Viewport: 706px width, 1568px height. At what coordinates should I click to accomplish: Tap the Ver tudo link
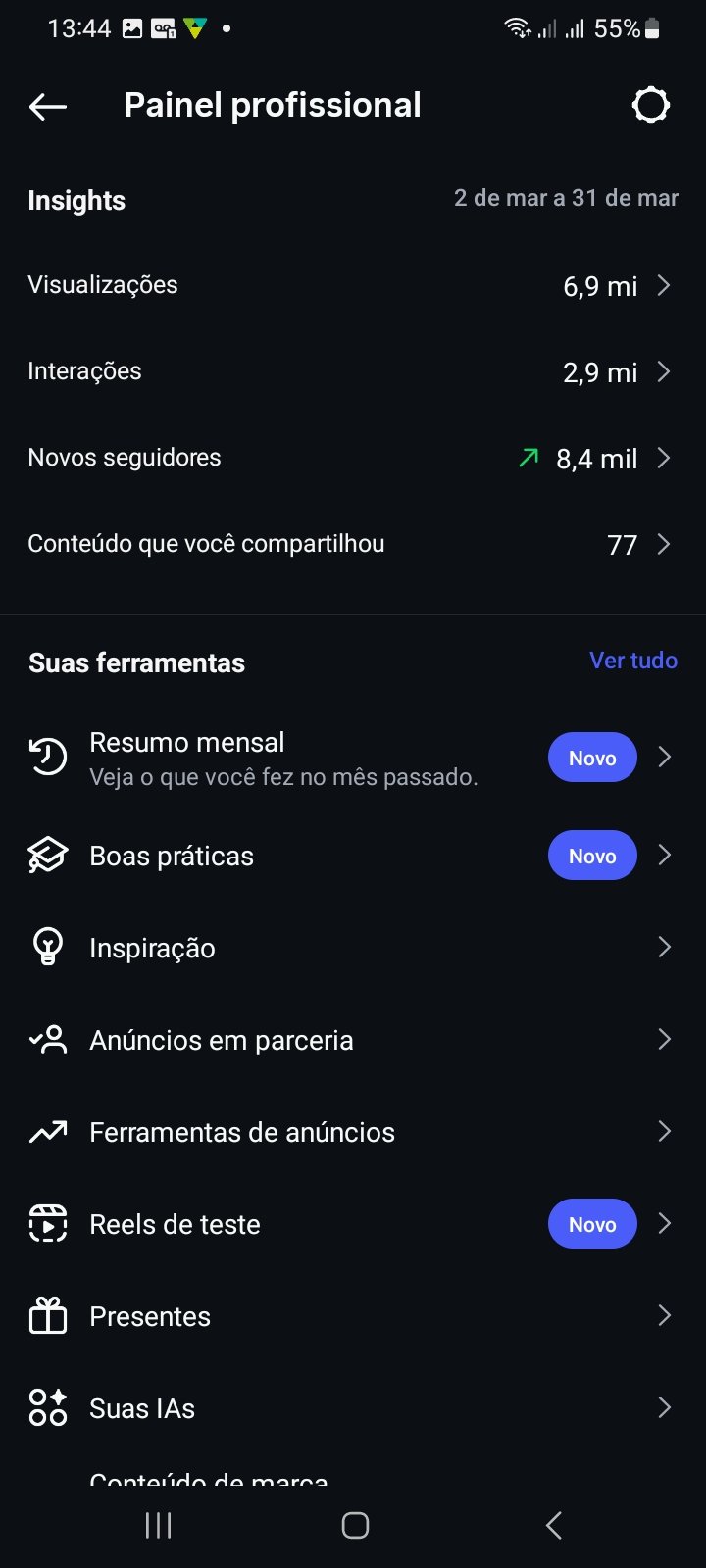click(x=632, y=661)
